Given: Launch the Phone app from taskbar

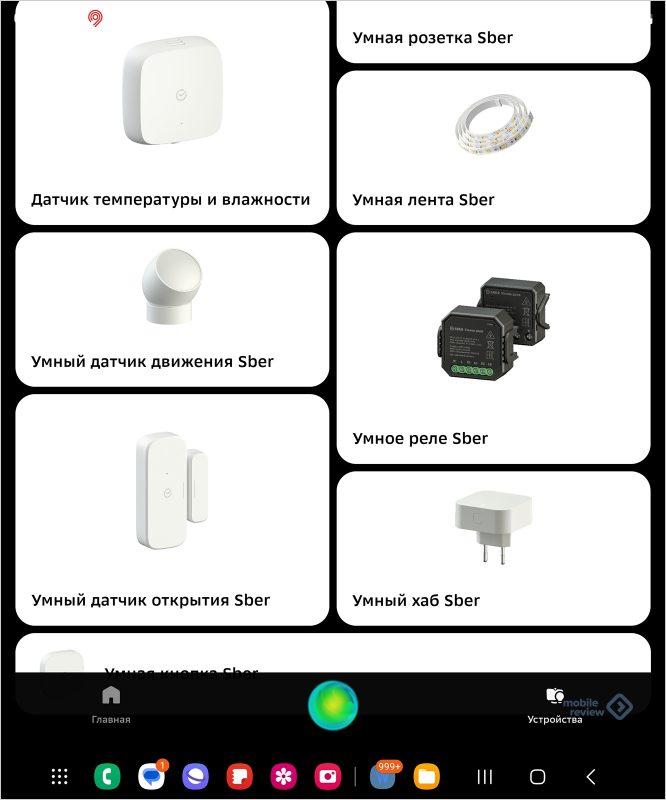Looking at the screenshot, I should pyautogui.click(x=106, y=776).
